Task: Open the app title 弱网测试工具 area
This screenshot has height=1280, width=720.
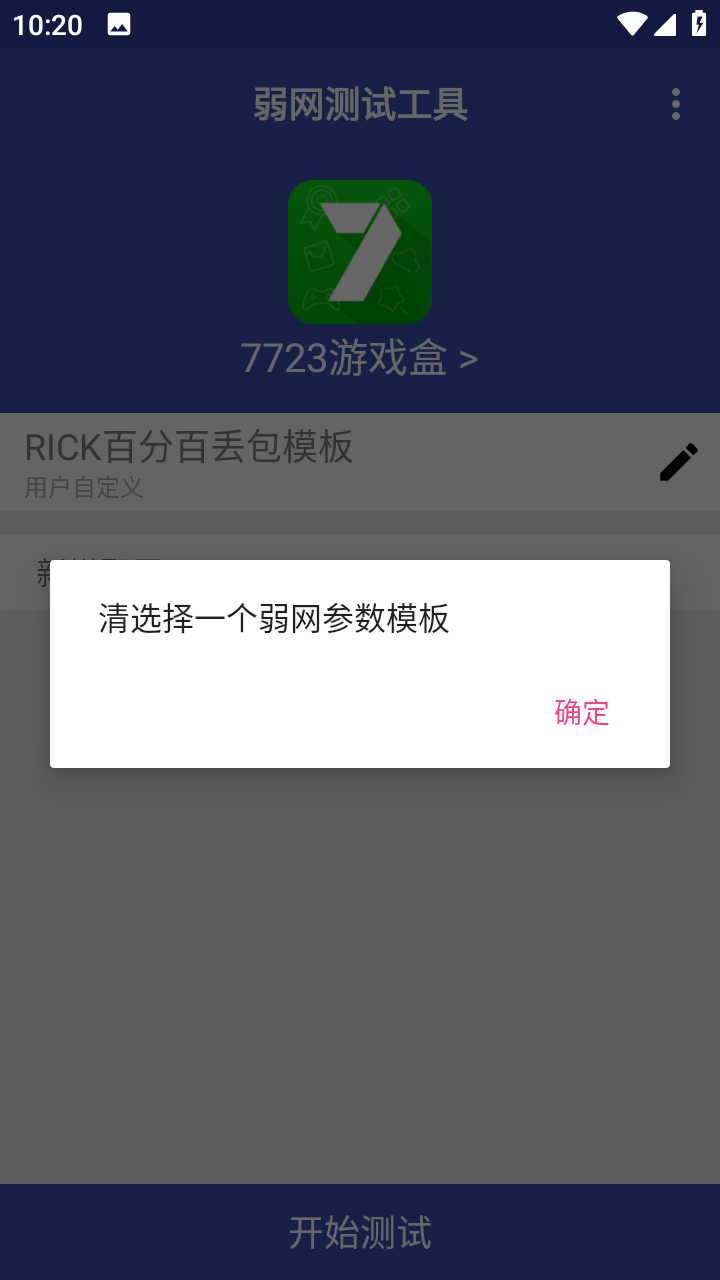Action: pos(360,104)
